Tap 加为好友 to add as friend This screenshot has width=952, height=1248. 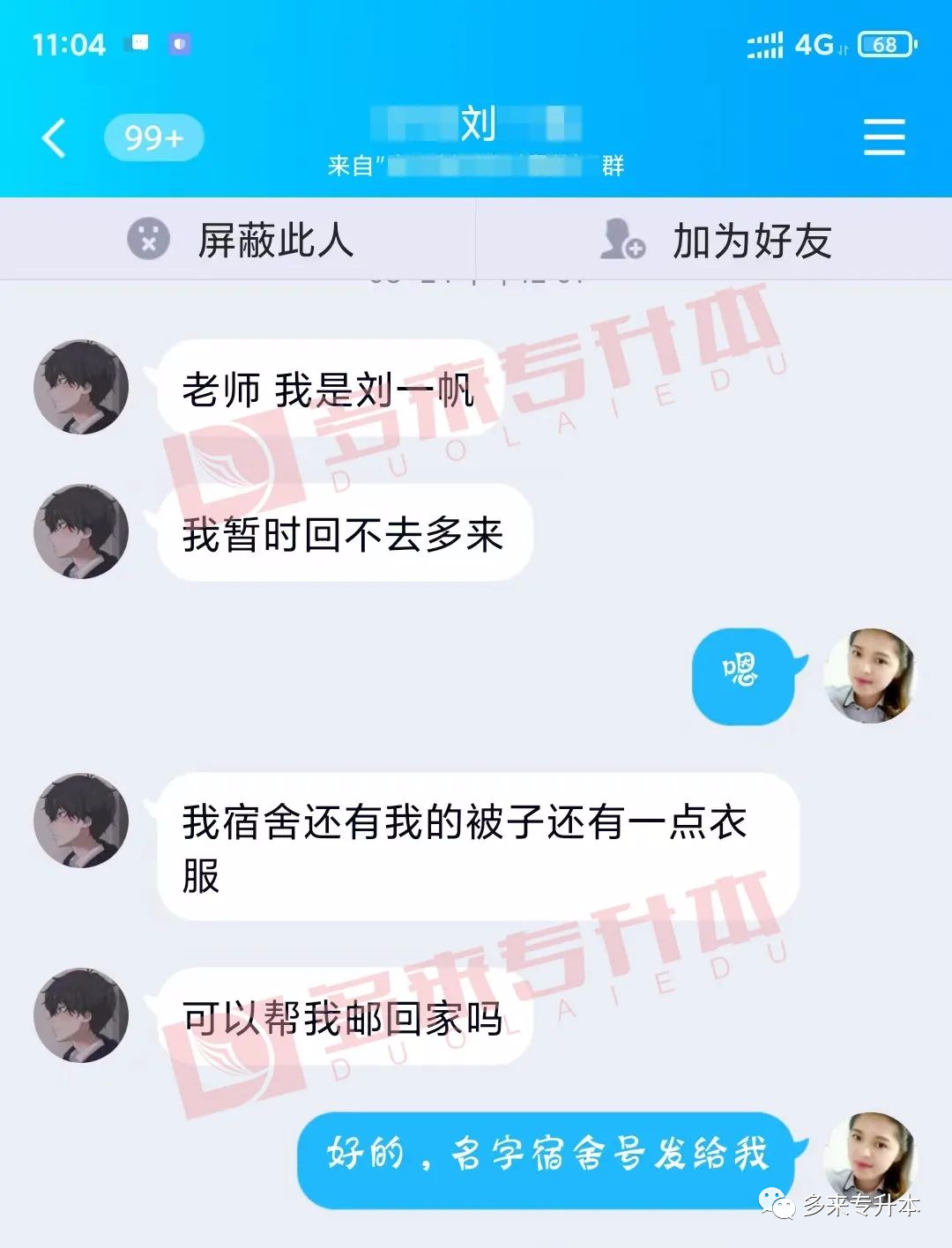pos(716,241)
